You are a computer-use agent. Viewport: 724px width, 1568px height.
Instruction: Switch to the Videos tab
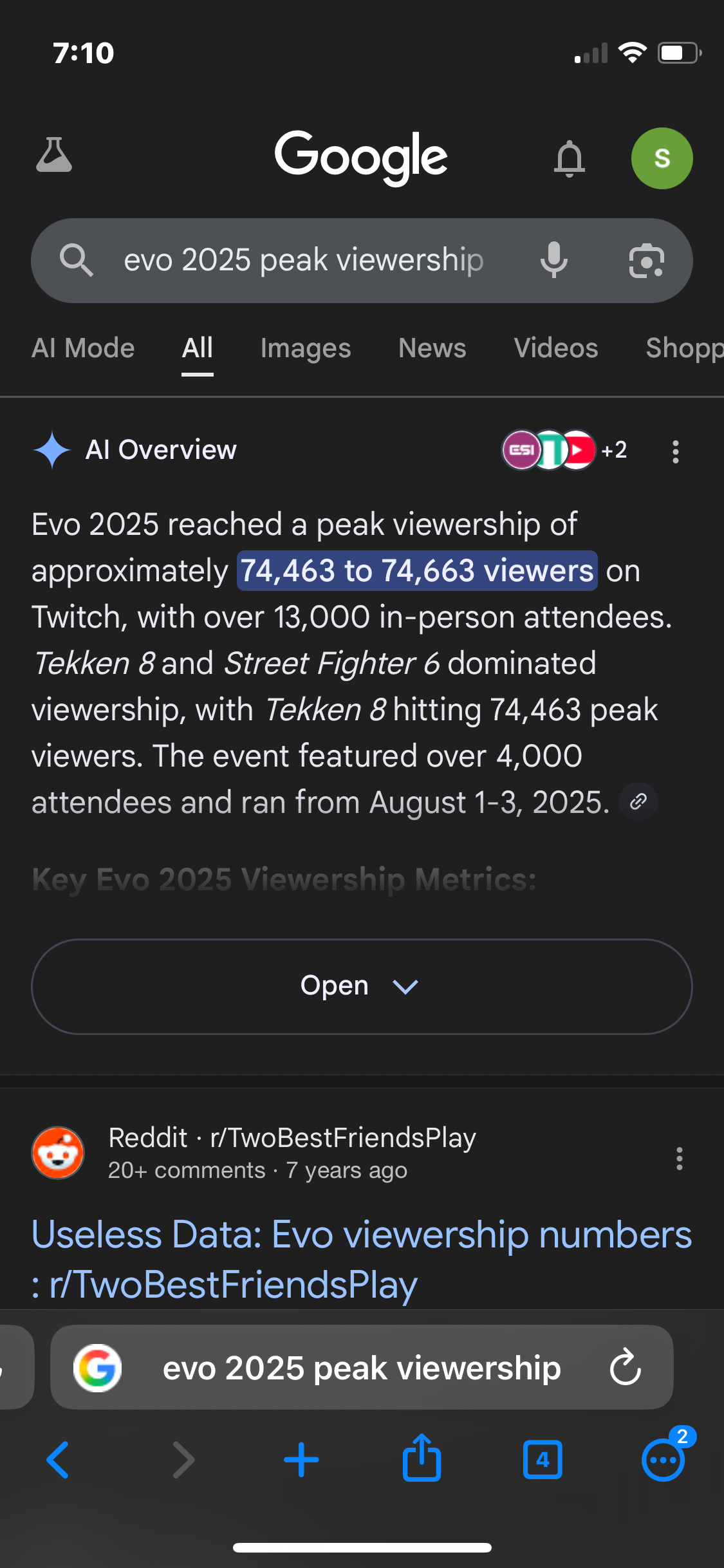pyautogui.click(x=556, y=348)
